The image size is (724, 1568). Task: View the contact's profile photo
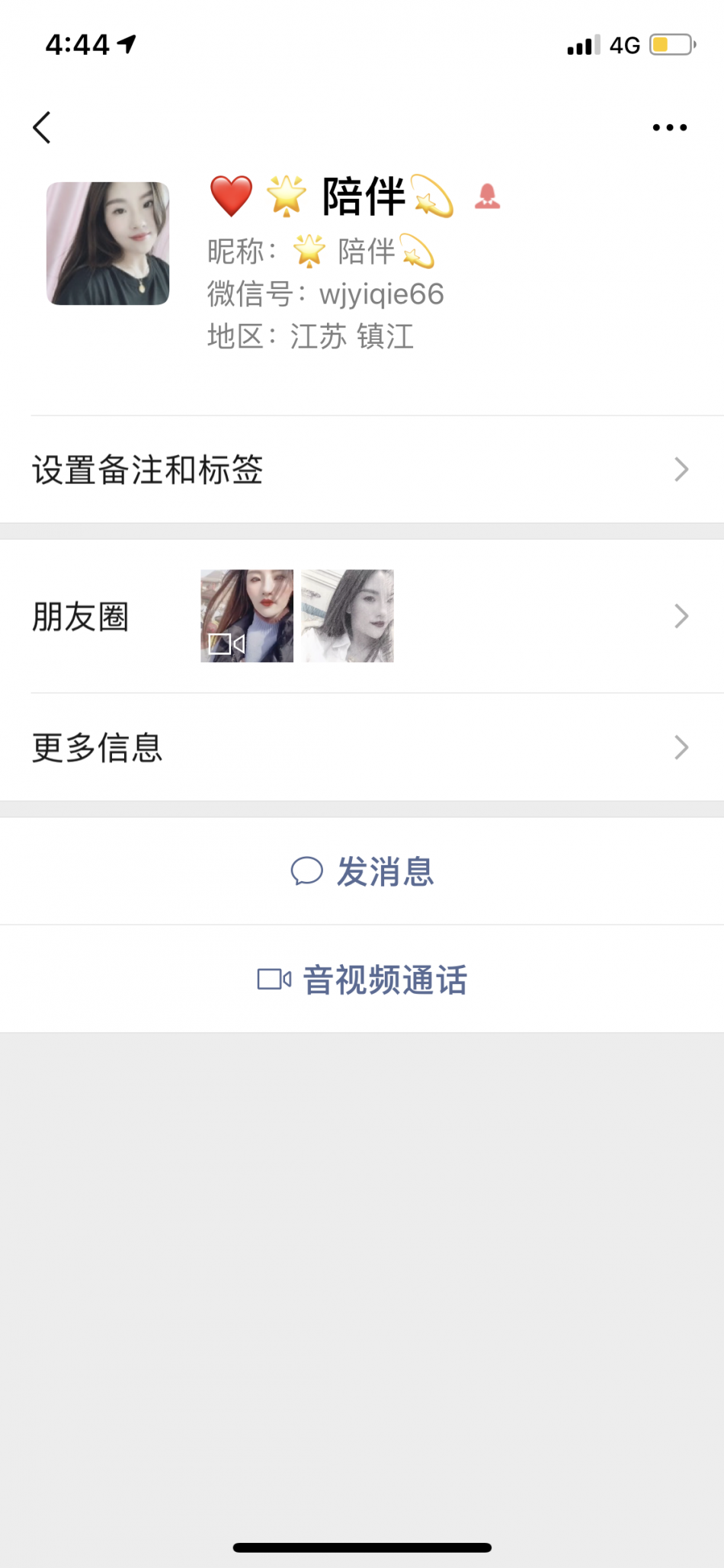coord(108,243)
